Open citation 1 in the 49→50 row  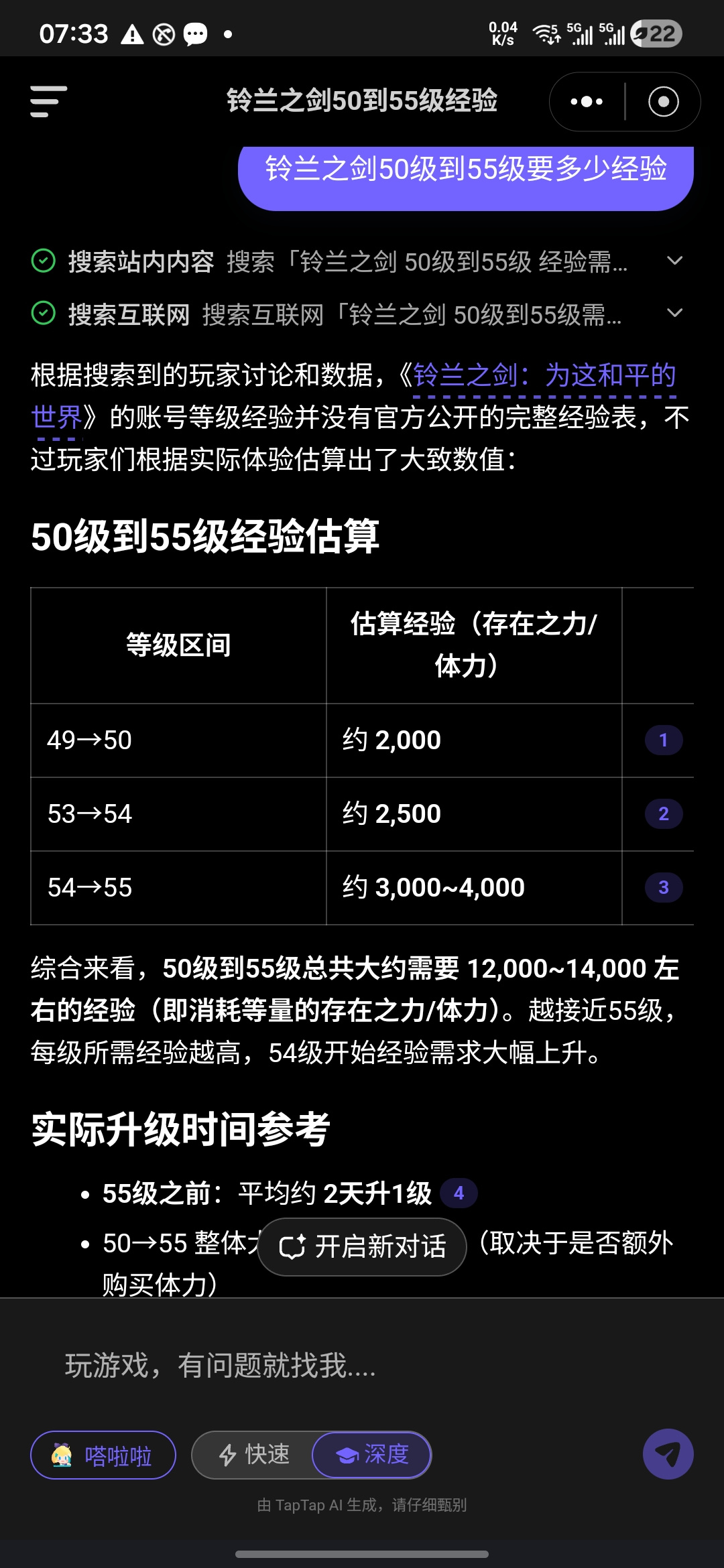click(x=664, y=740)
